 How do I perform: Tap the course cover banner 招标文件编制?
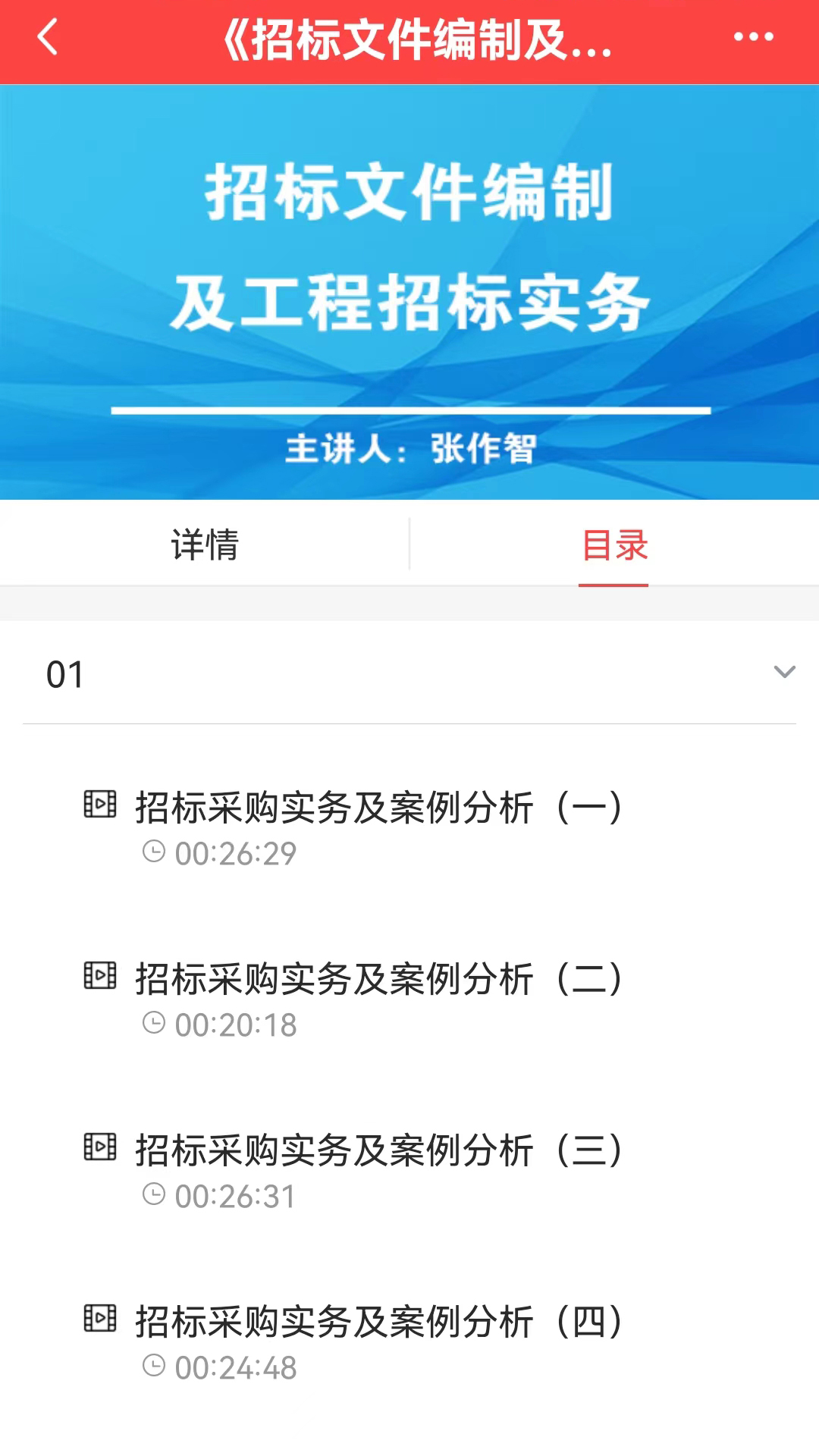pos(409,292)
